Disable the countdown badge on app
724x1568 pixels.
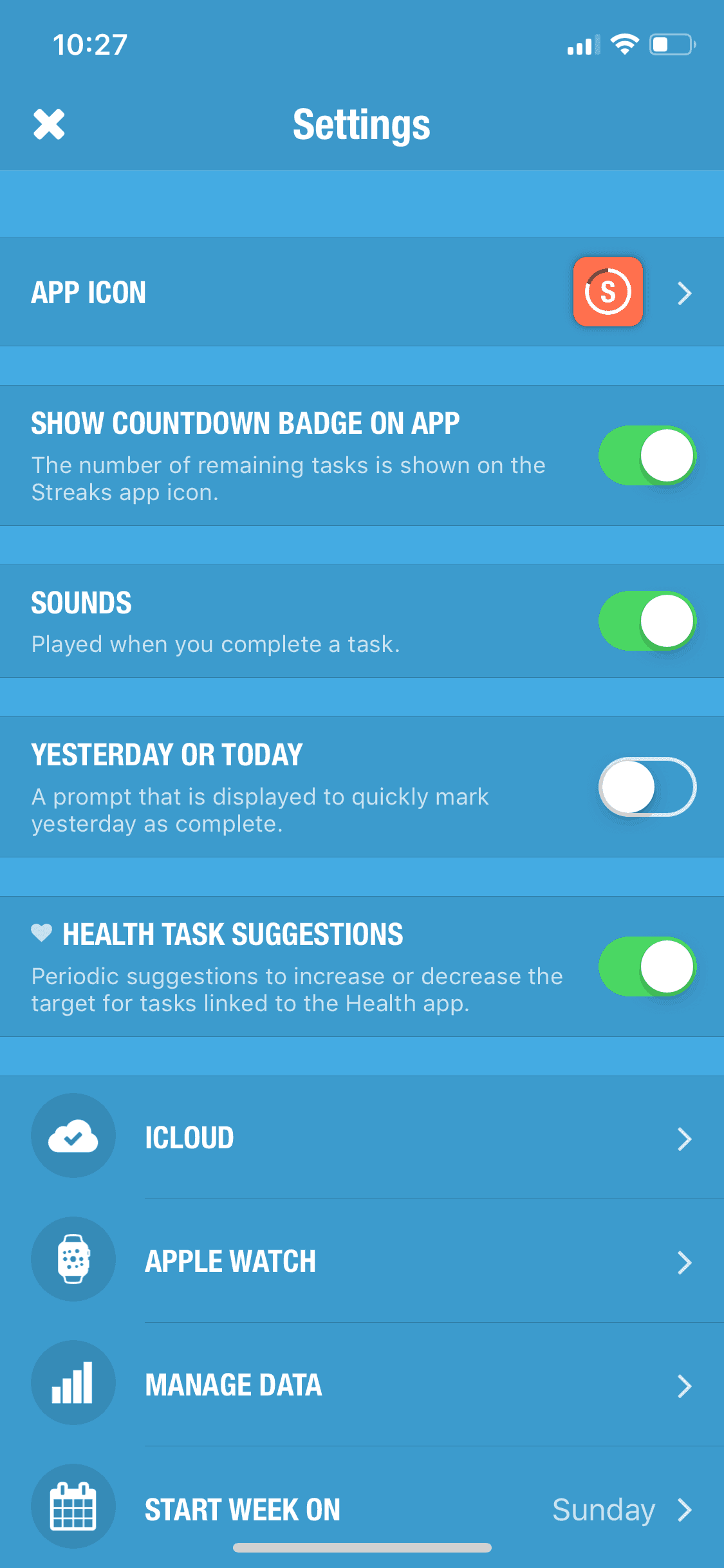[646, 455]
